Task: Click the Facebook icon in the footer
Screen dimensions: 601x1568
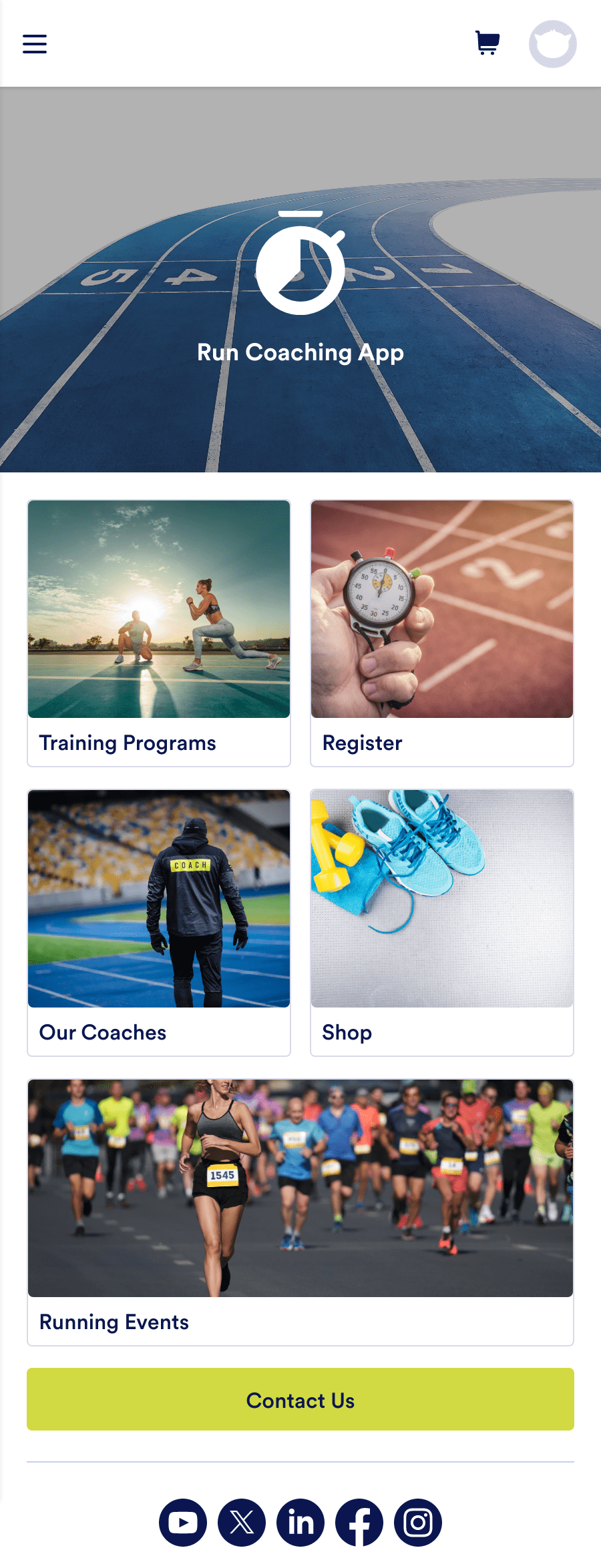Action: click(x=359, y=1523)
